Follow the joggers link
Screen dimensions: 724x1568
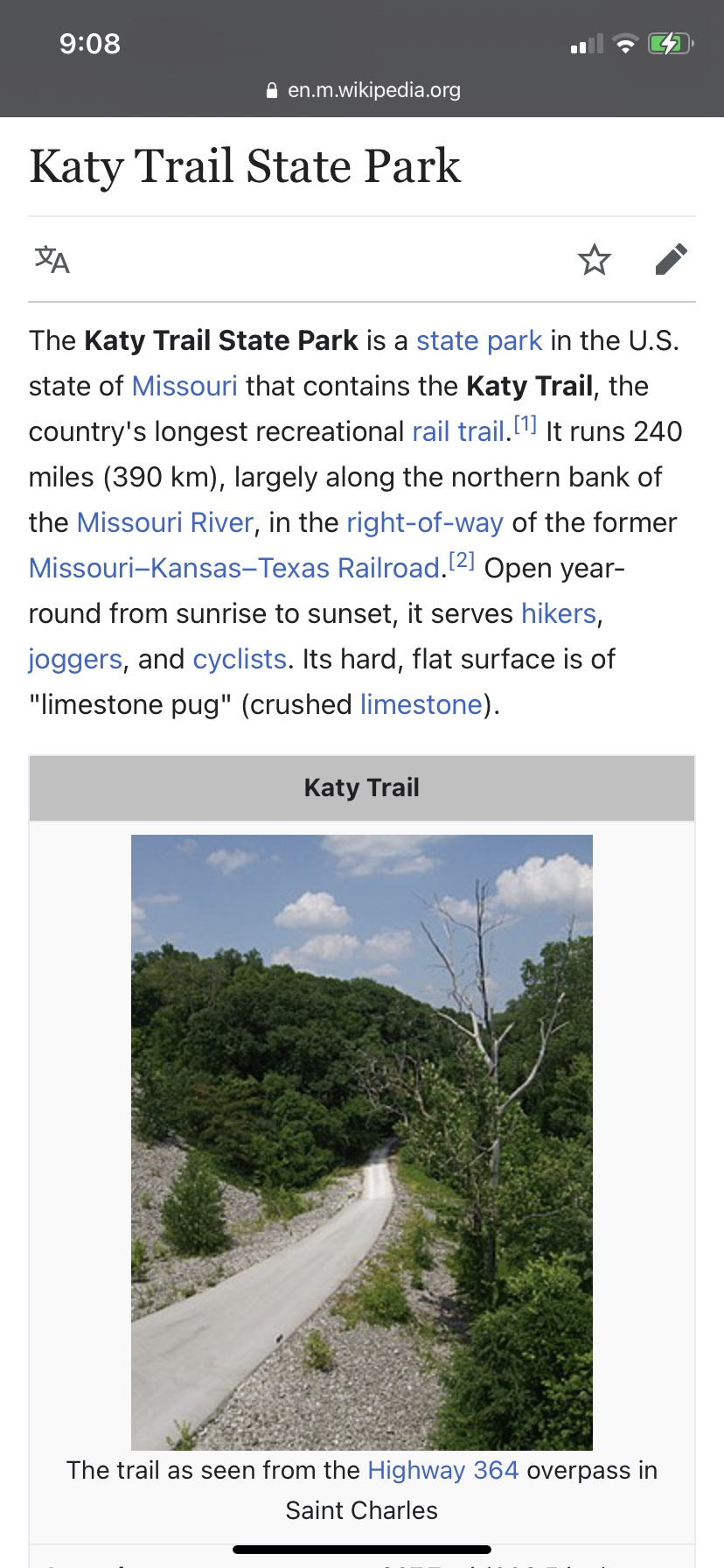click(x=75, y=659)
